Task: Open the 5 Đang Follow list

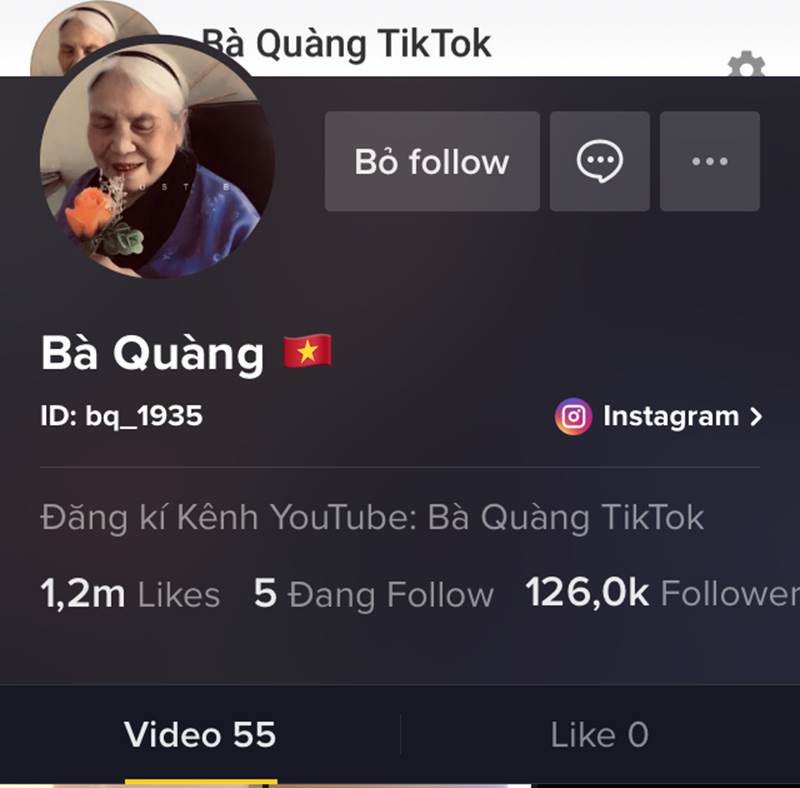Action: coord(374,595)
